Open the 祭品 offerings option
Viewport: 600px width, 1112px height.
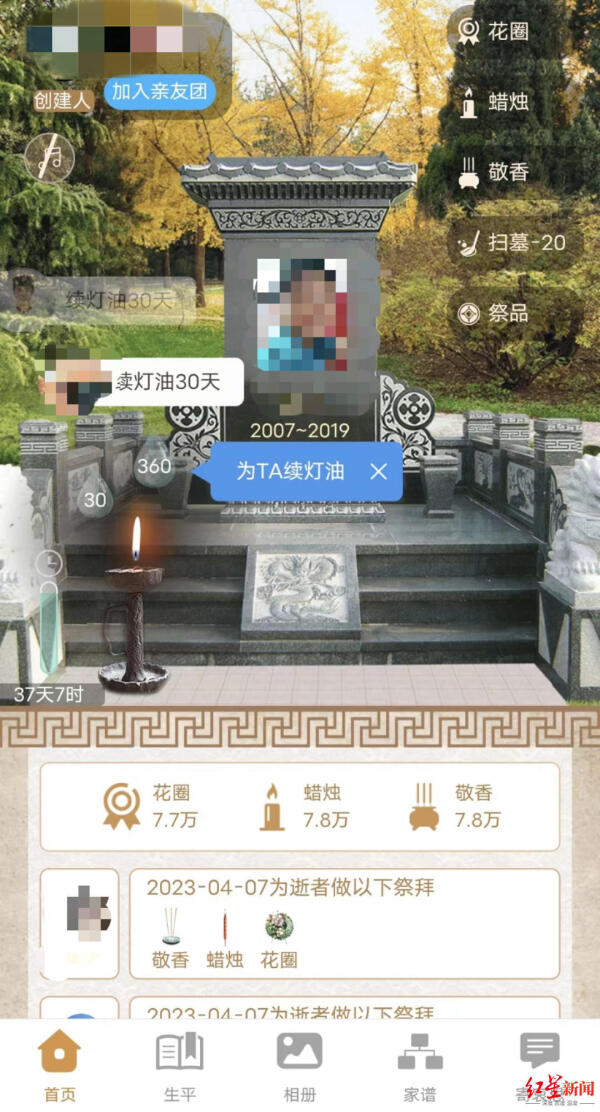[494, 313]
